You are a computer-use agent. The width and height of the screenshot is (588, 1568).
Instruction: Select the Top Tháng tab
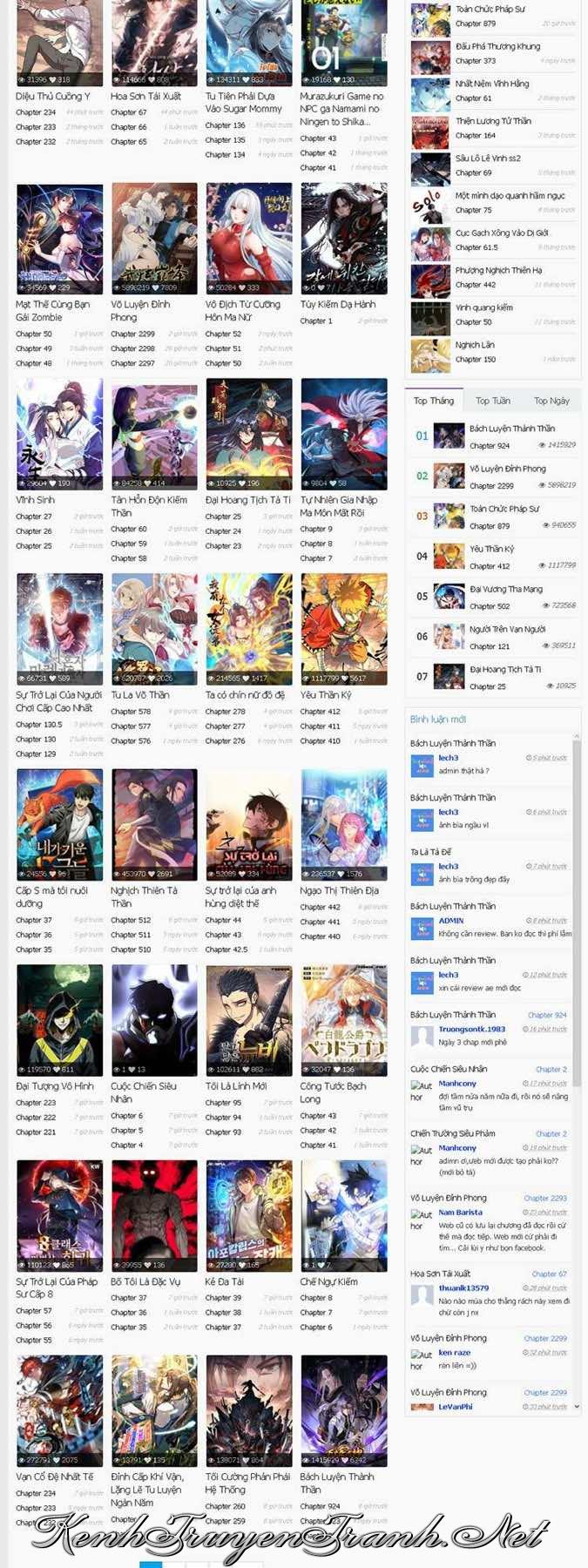(434, 401)
